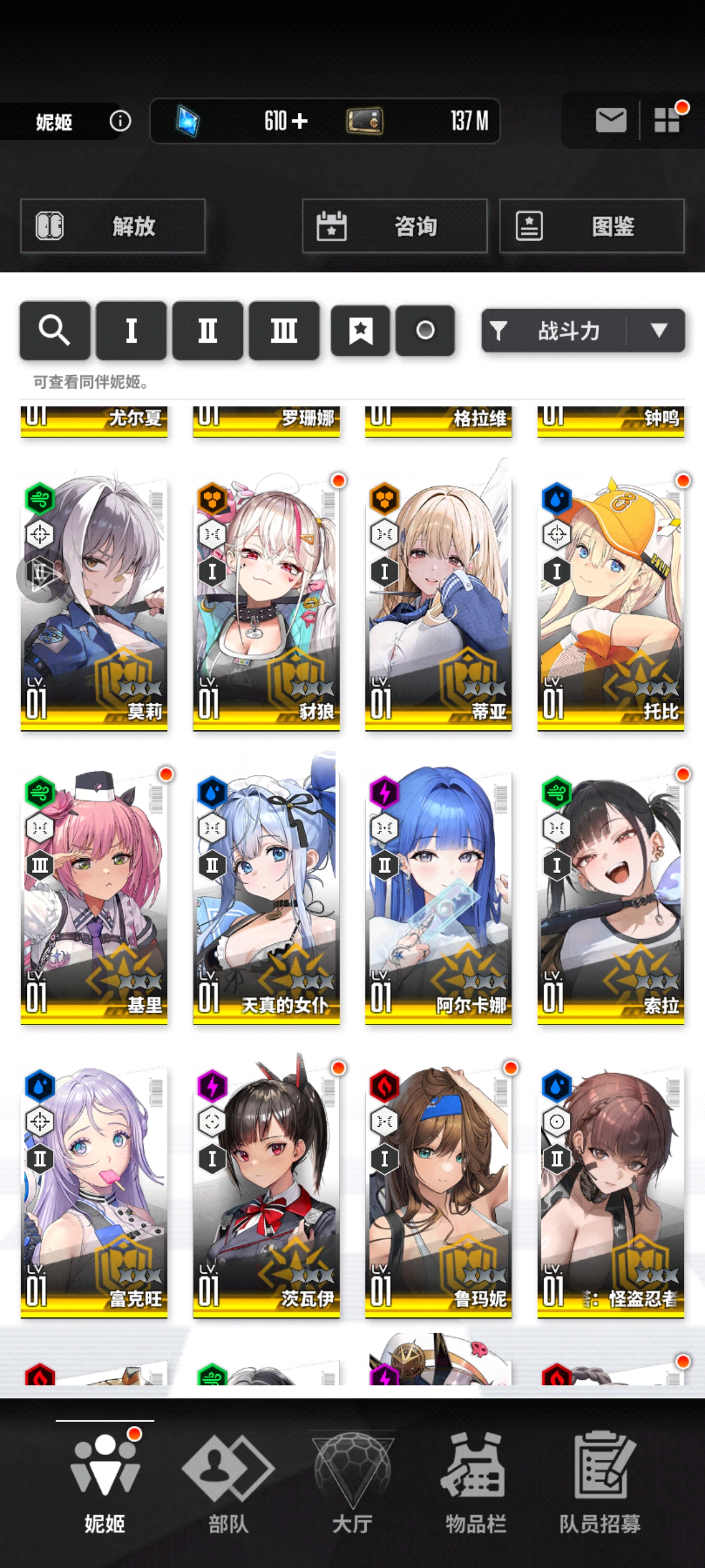Filter by class III
705x1568 pixels.
tap(283, 331)
